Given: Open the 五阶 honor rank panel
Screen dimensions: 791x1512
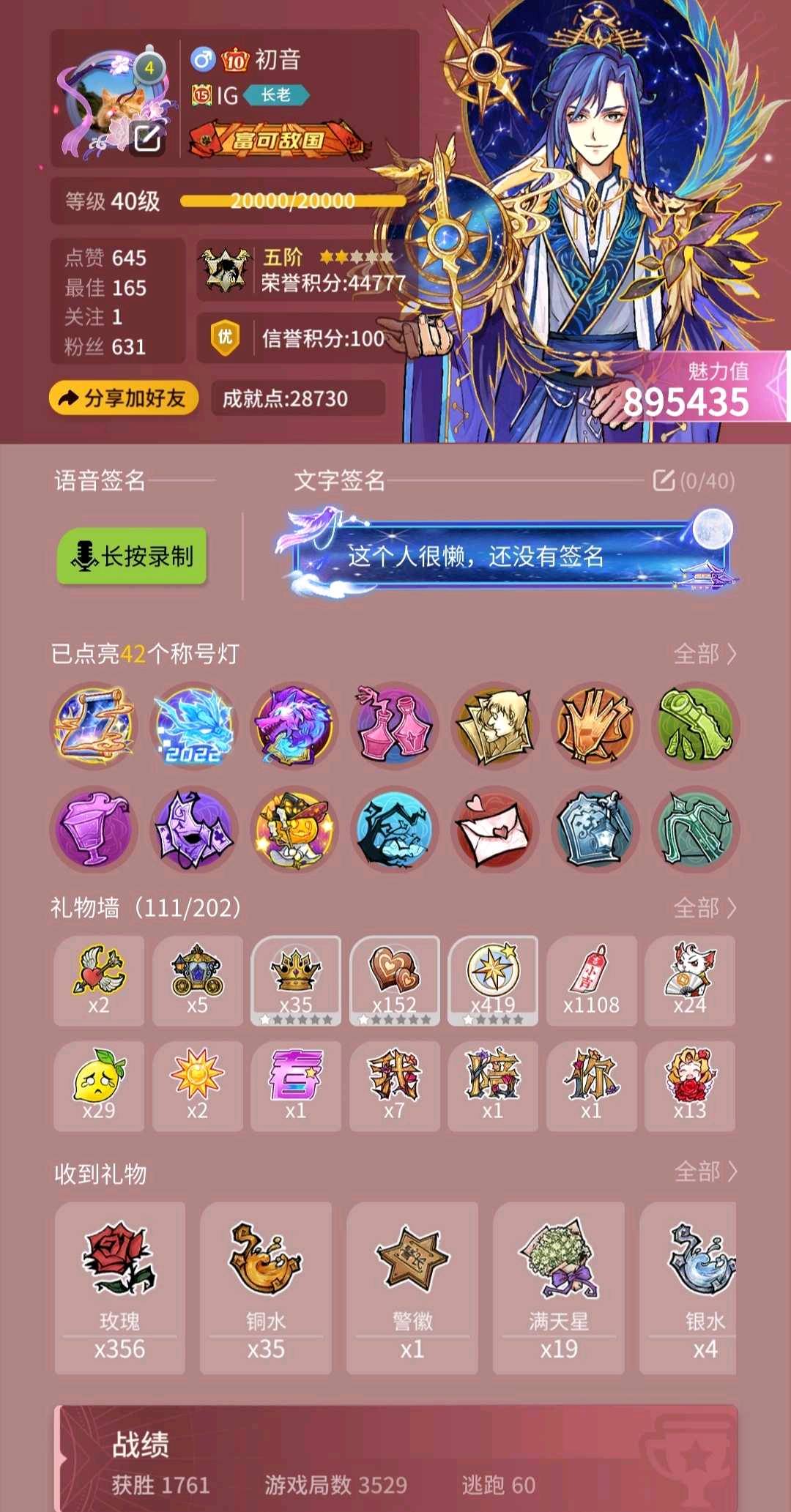Looking at the screenshot, I should (302, 269).
